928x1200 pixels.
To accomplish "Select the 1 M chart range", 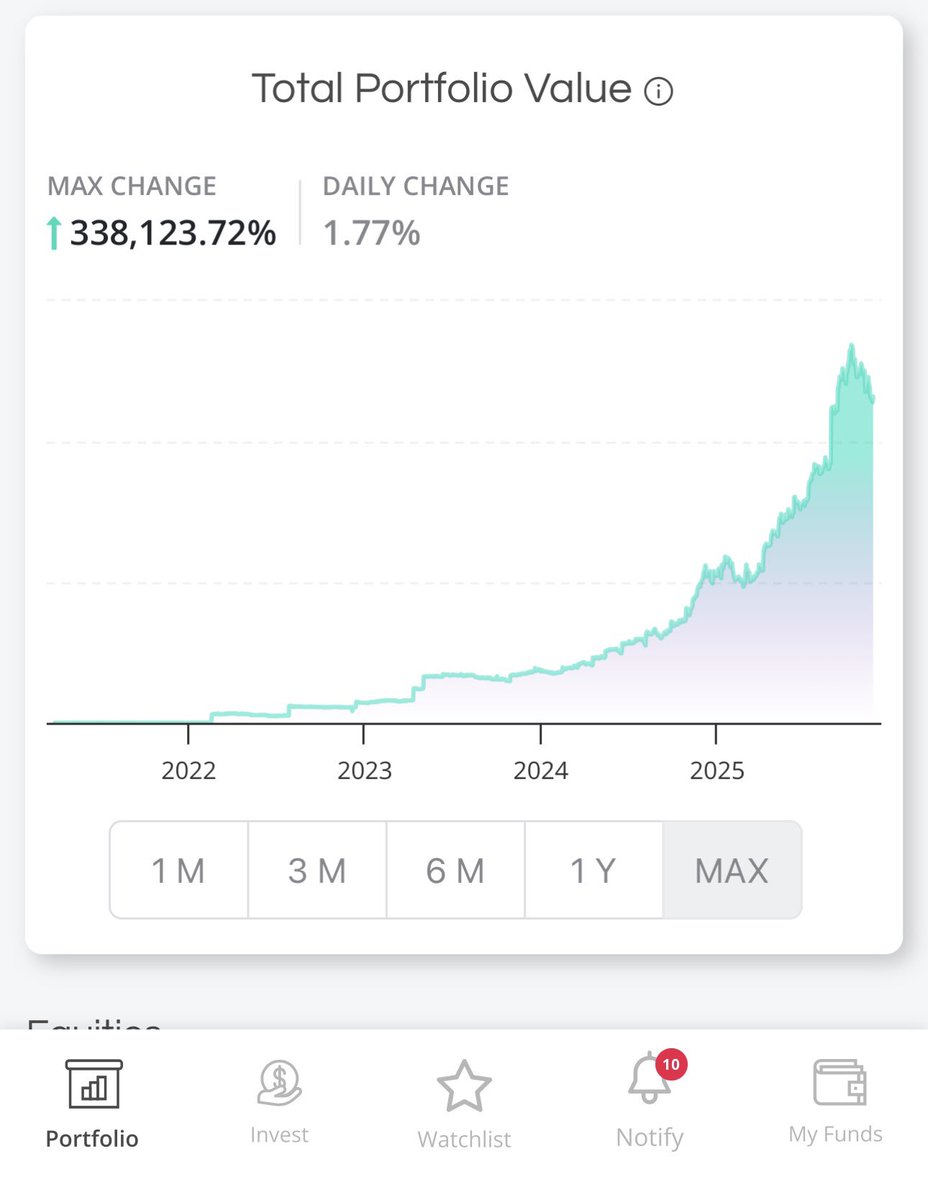I will point(178,870).
